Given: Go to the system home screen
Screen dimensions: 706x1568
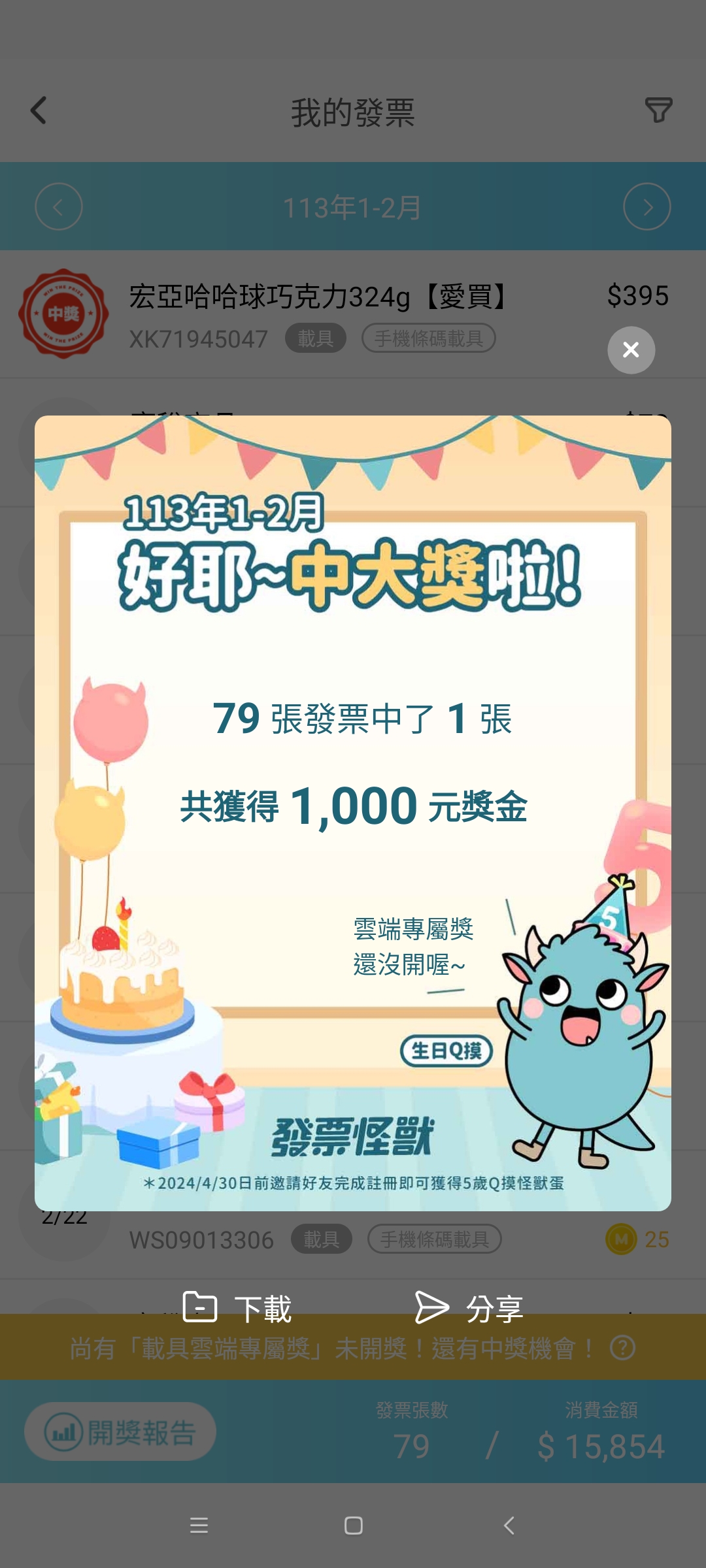Looking at the screenshot, I should tap(353, 1526).
